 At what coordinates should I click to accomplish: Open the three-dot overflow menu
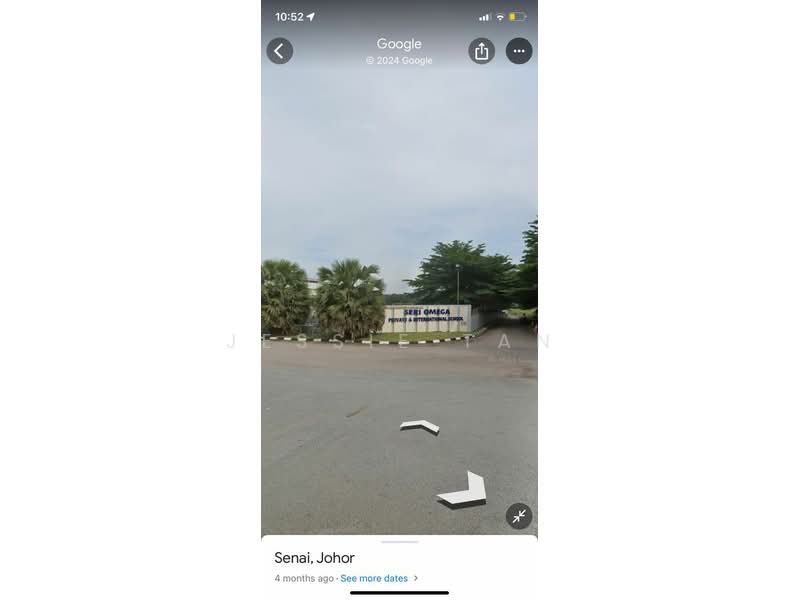pos(518,51)
